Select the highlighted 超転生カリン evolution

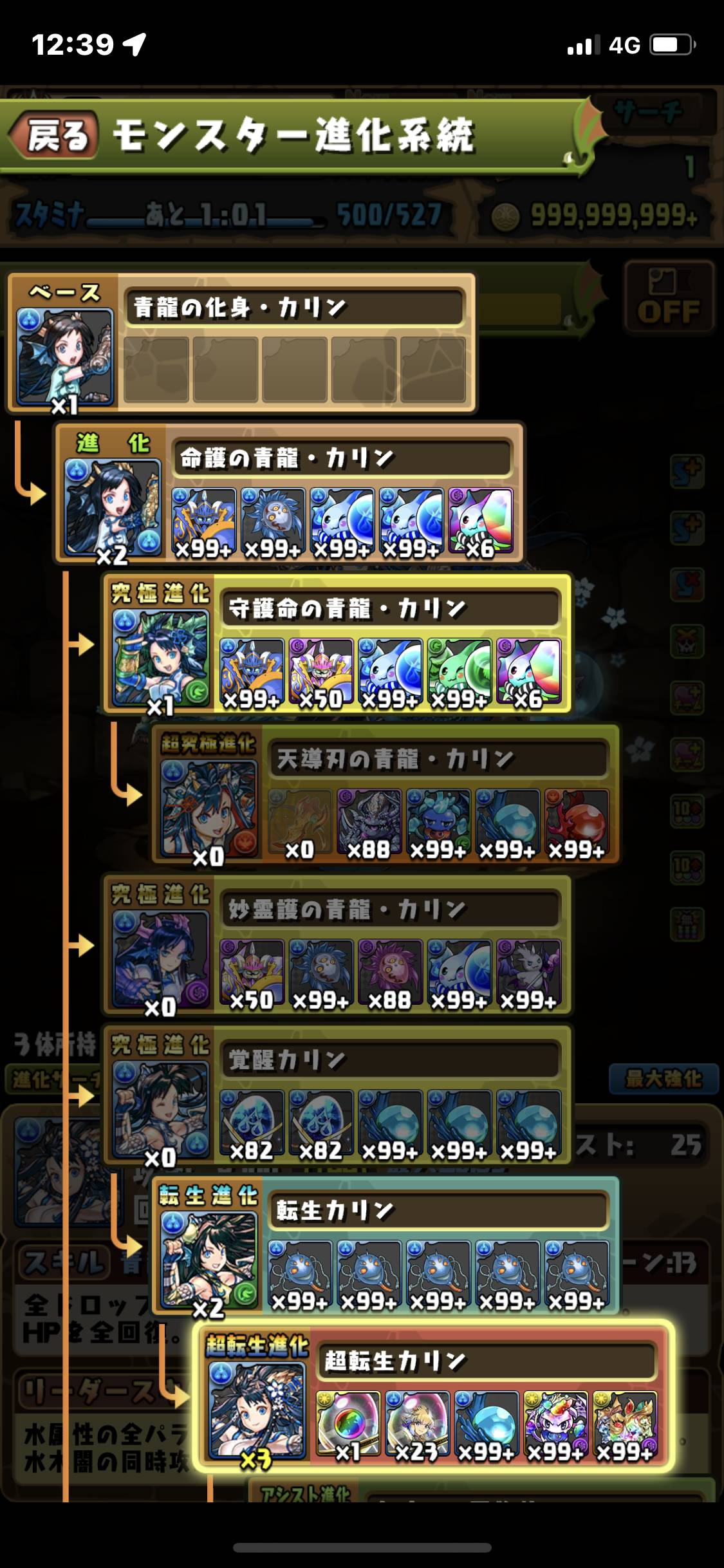(257, 1410)
